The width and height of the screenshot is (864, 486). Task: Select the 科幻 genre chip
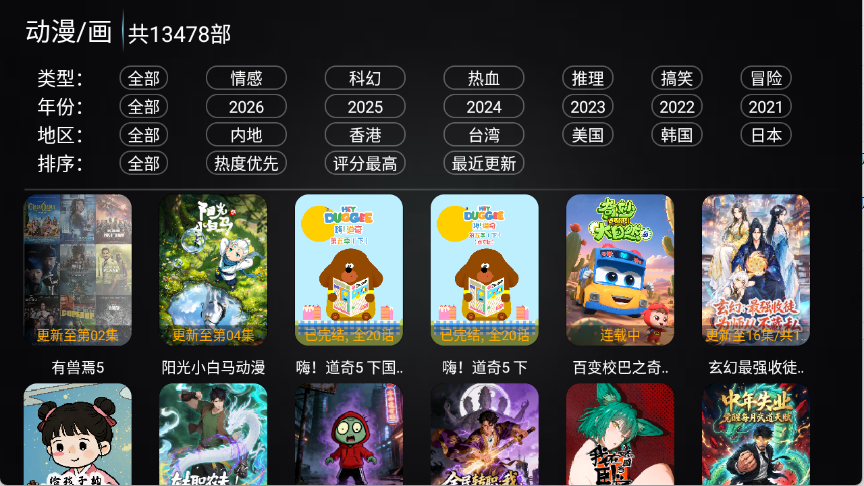pos(365,78)
